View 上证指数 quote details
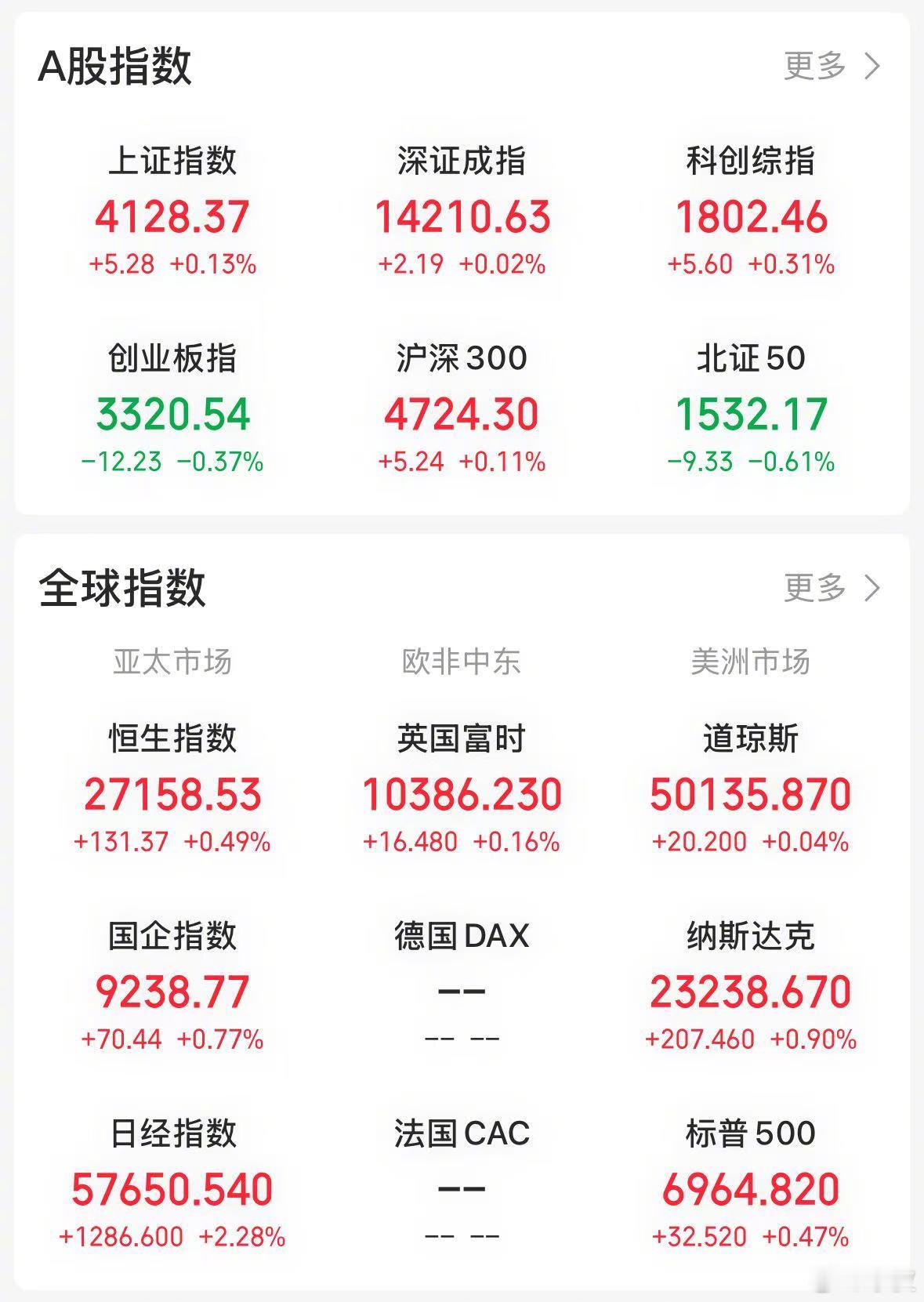 point(174,212)
